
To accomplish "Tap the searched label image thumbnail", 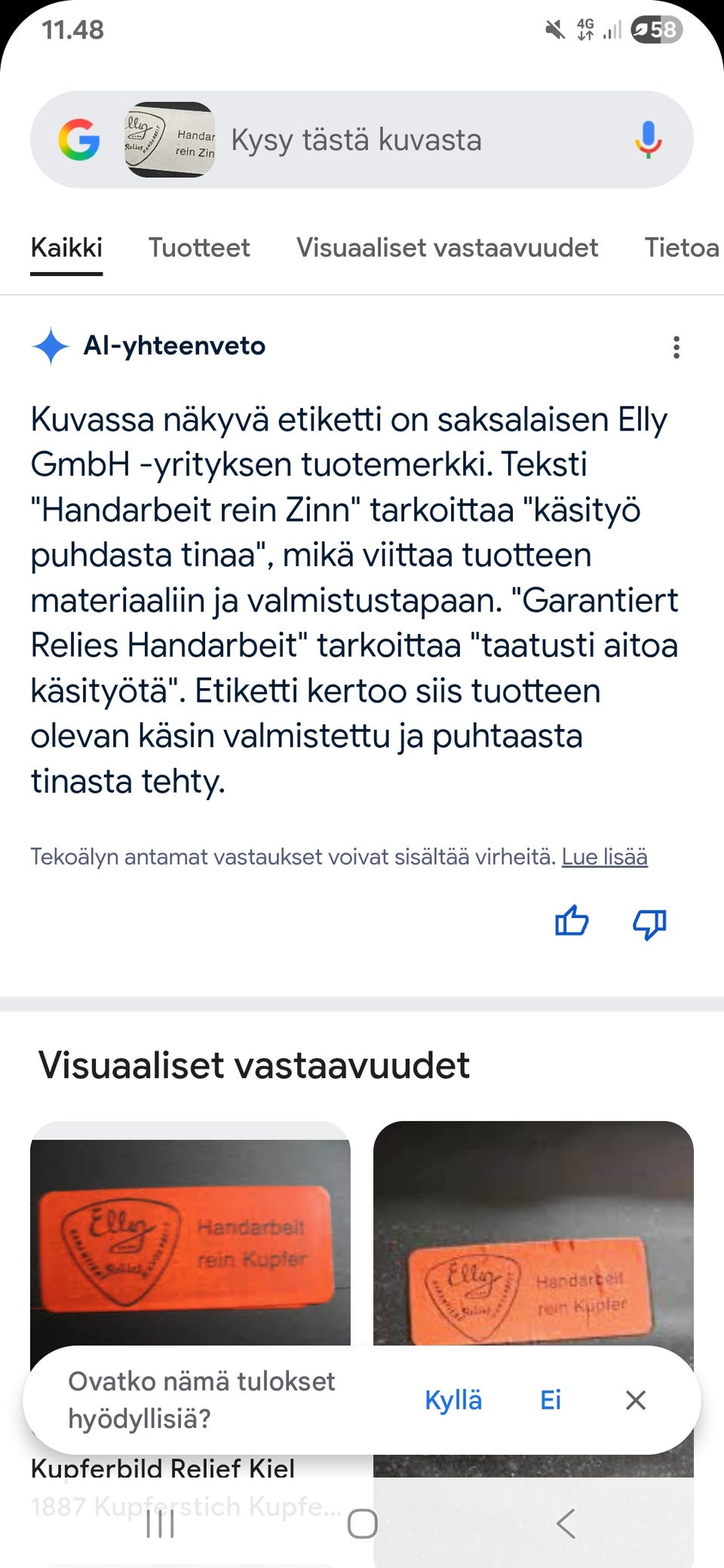I will tap(170, 140).
